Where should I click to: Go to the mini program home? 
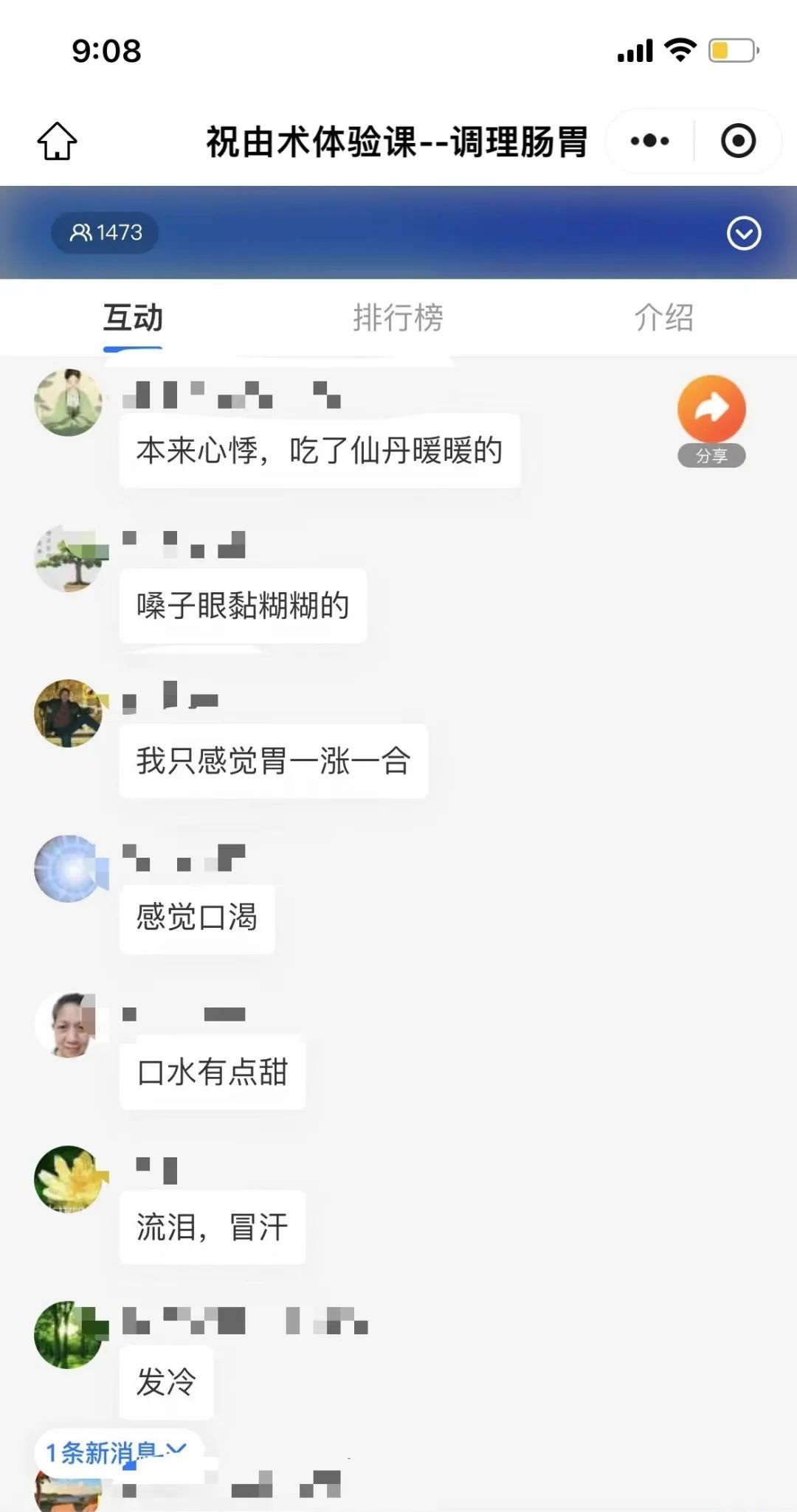tap(57, 141)
